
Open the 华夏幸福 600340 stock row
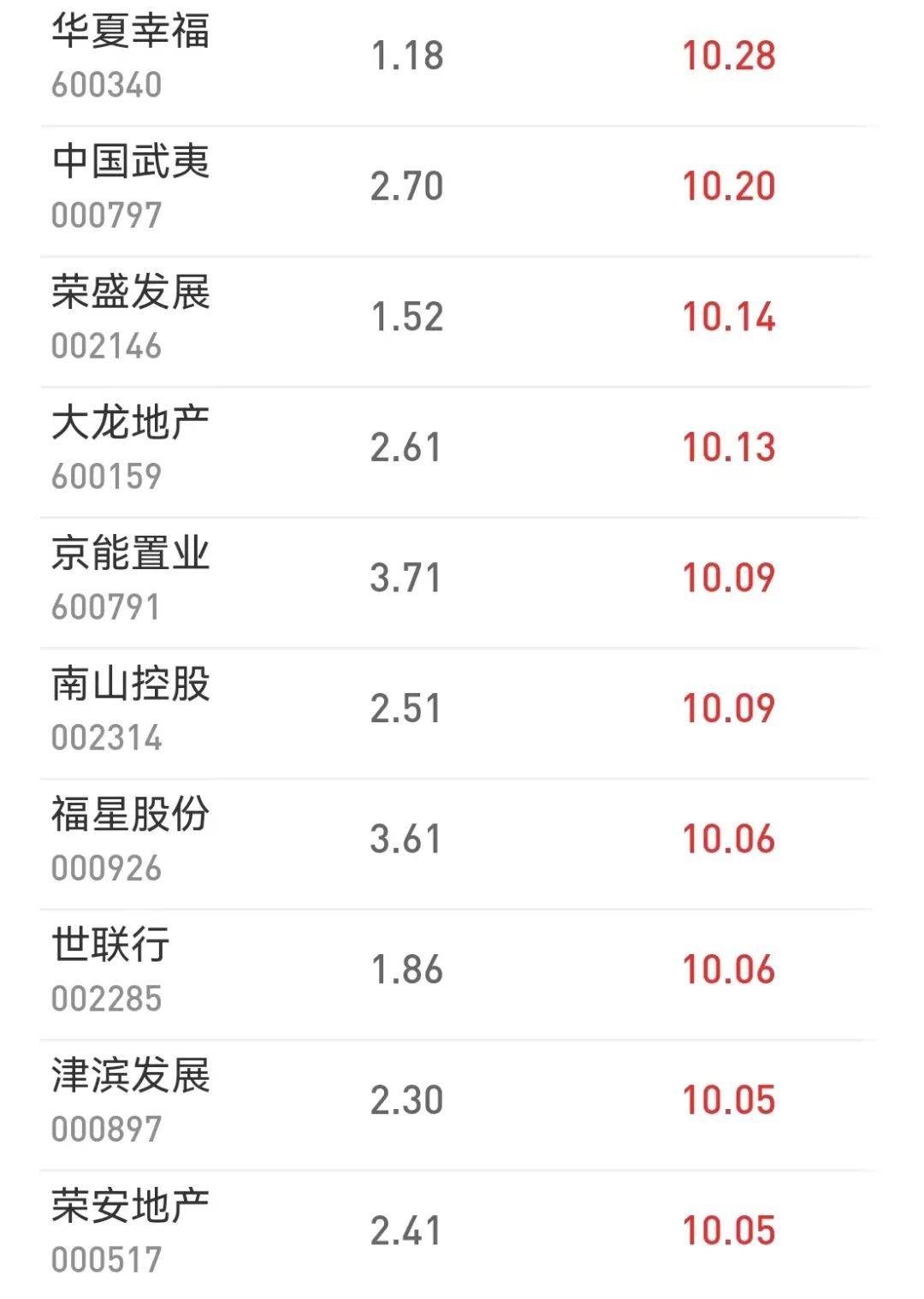(x=131, y=56)
